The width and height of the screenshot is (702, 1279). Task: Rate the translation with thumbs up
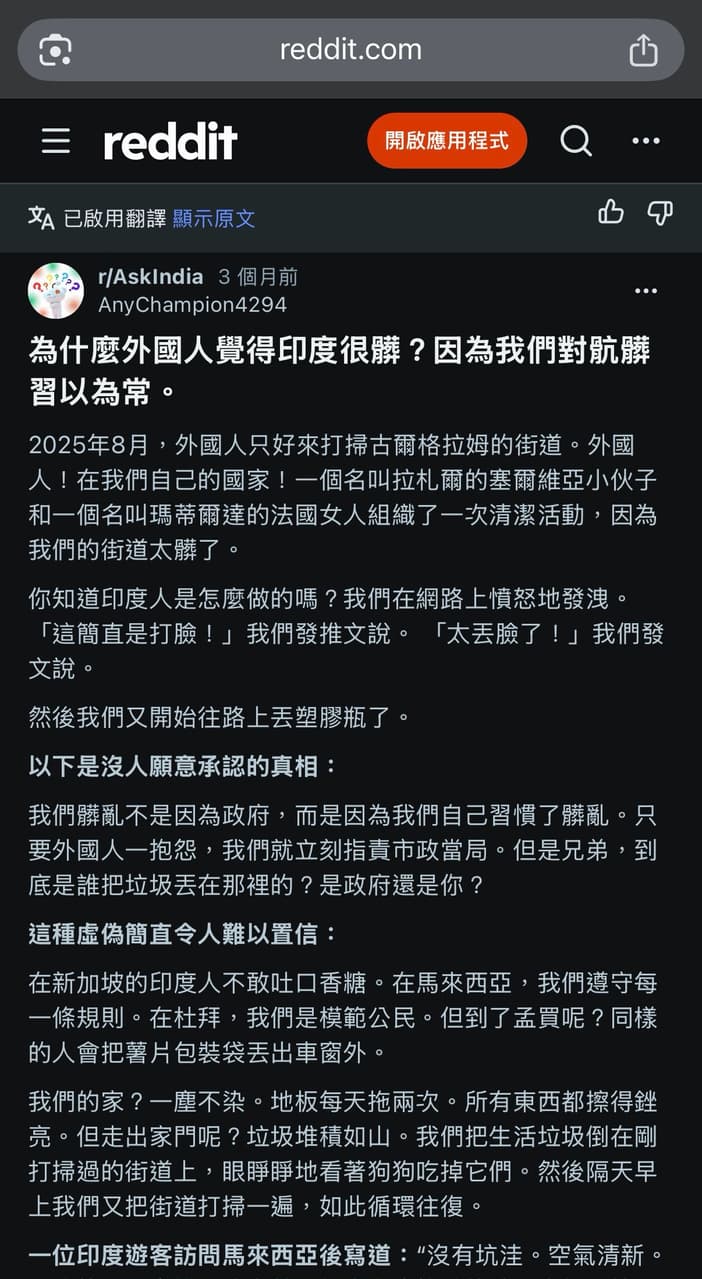pos(610,212)
